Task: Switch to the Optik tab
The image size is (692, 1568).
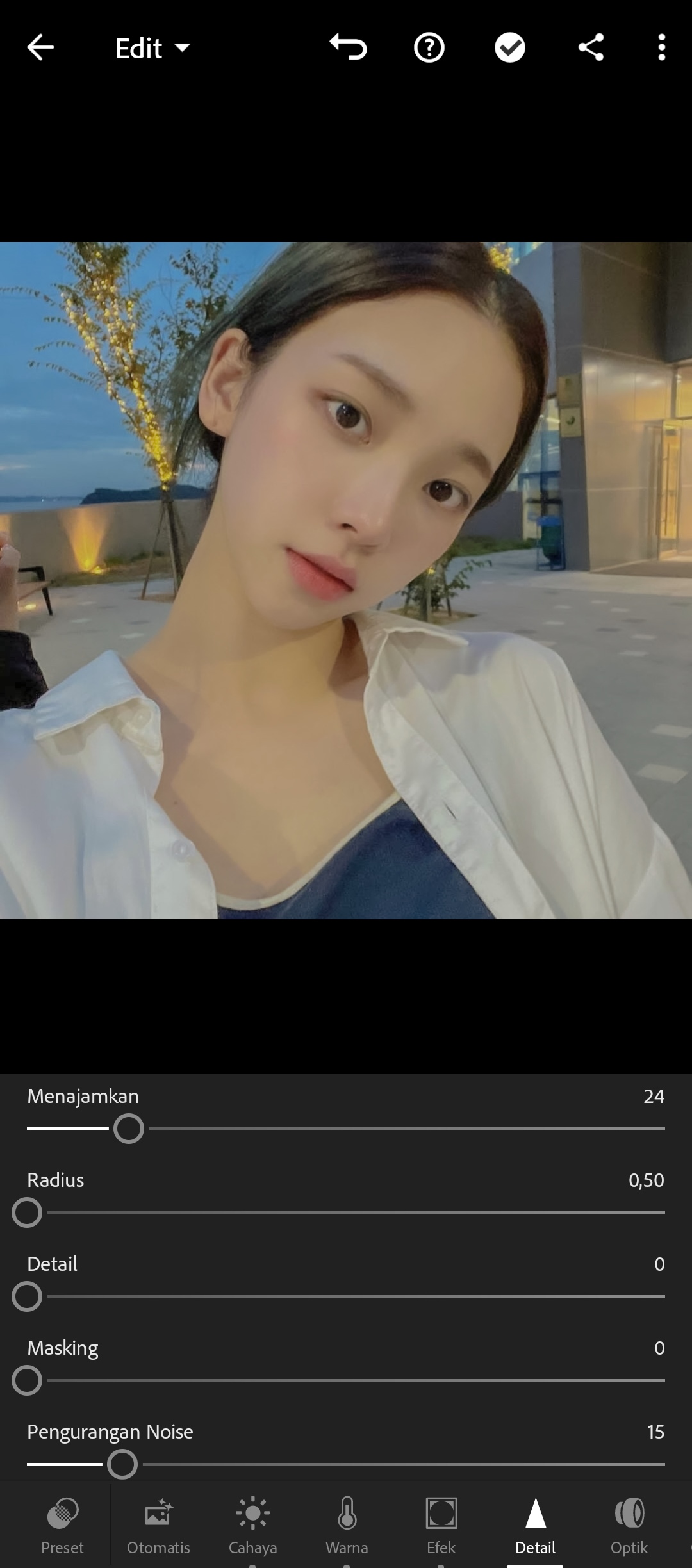Action: point(629,1526)
